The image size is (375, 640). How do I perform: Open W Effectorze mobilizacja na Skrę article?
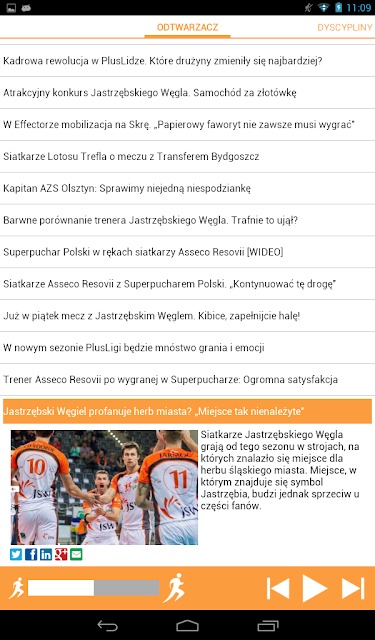187,124
